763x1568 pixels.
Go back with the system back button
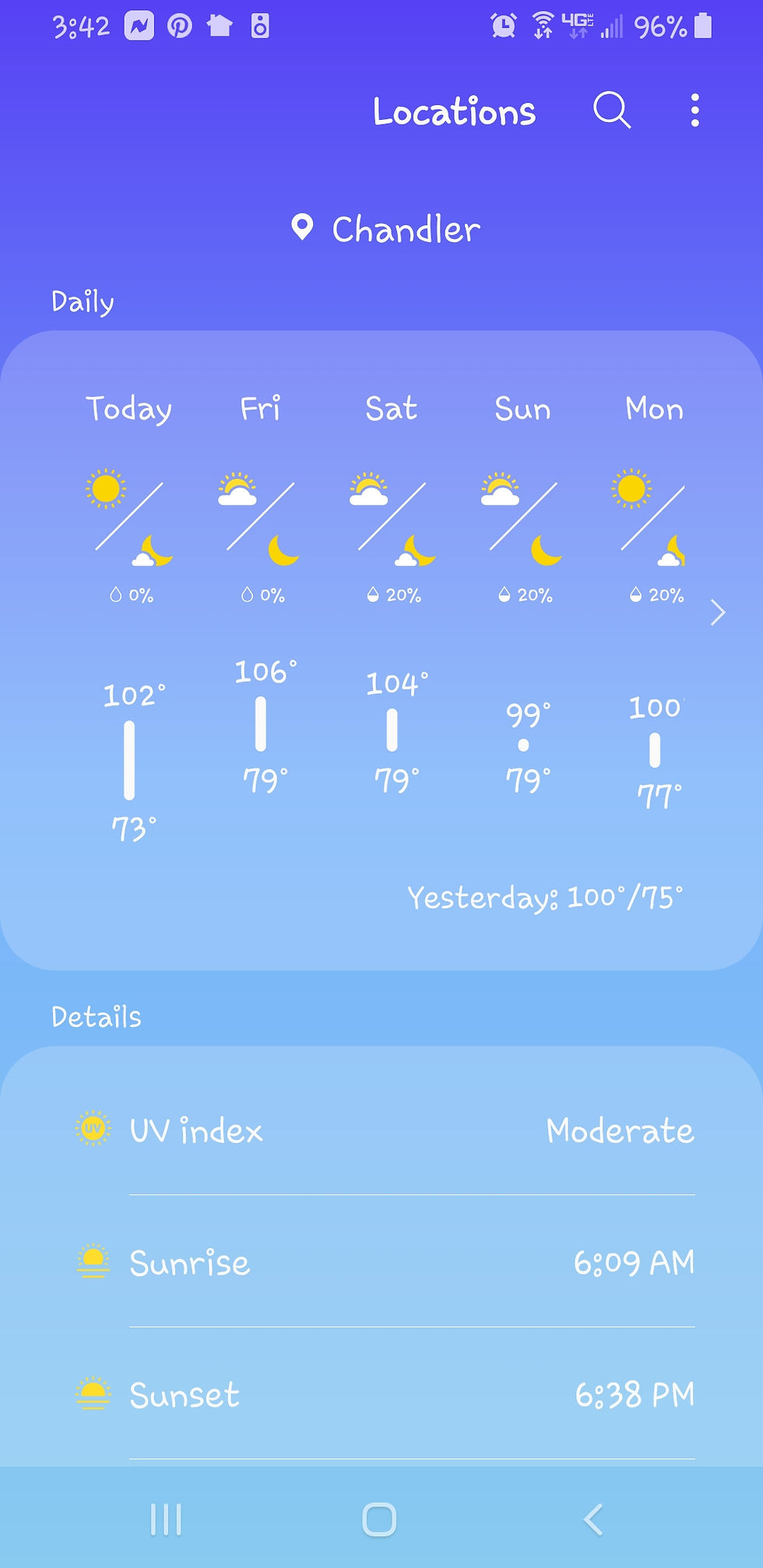coord(593,1519)
